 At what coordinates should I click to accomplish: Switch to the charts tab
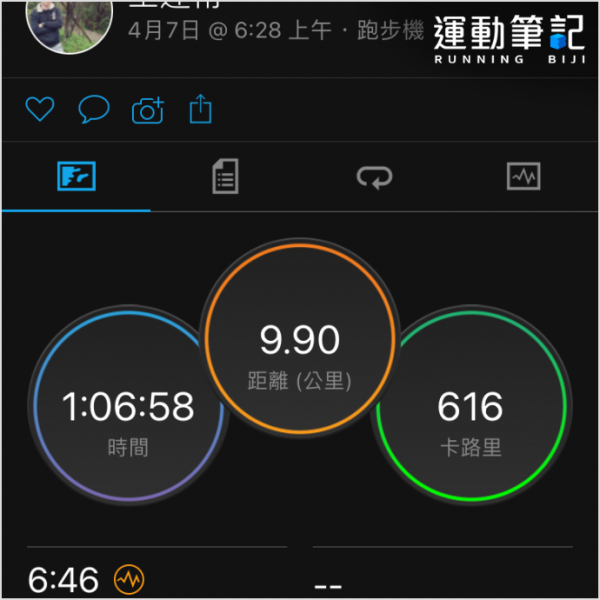point(524,178)
